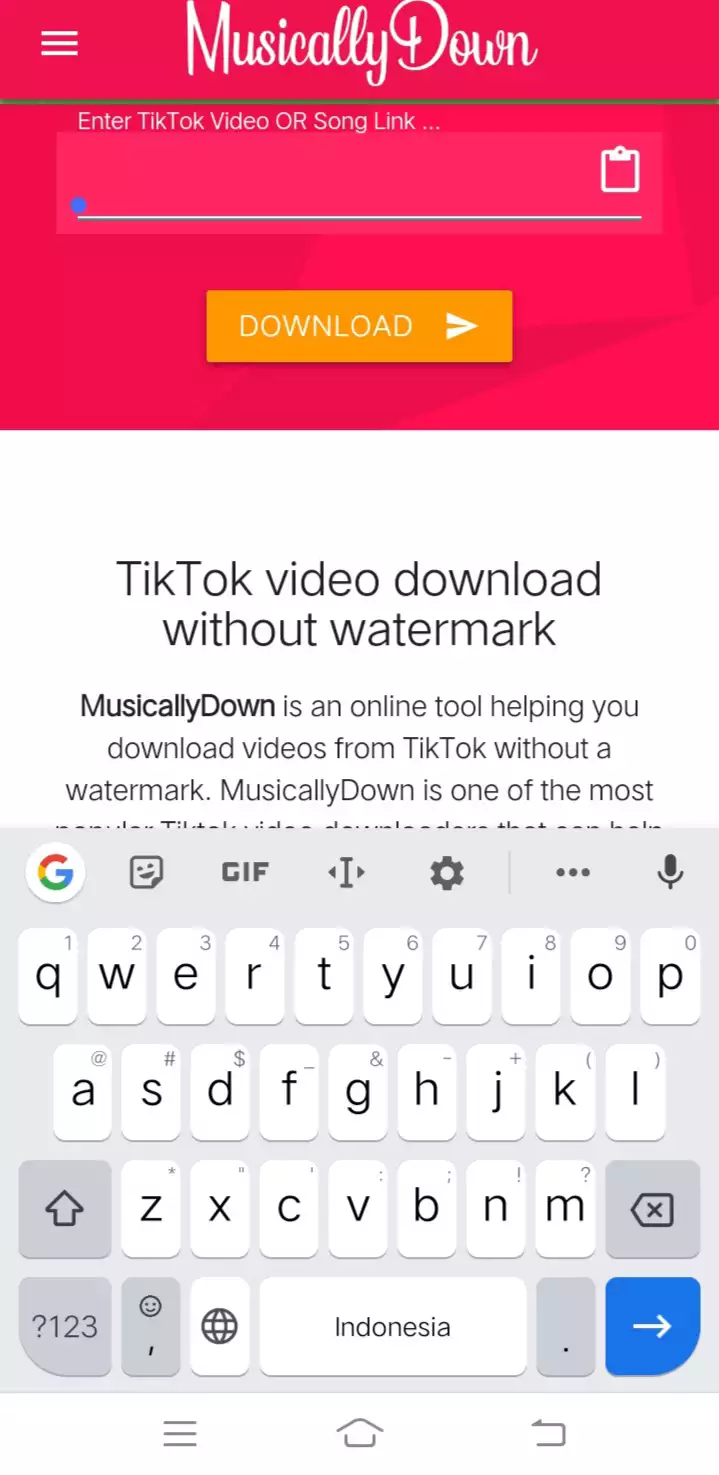Open the GIF keyboard panel
The width and height of the screenshot is (719, 1475).
click(x=245, y=872)
